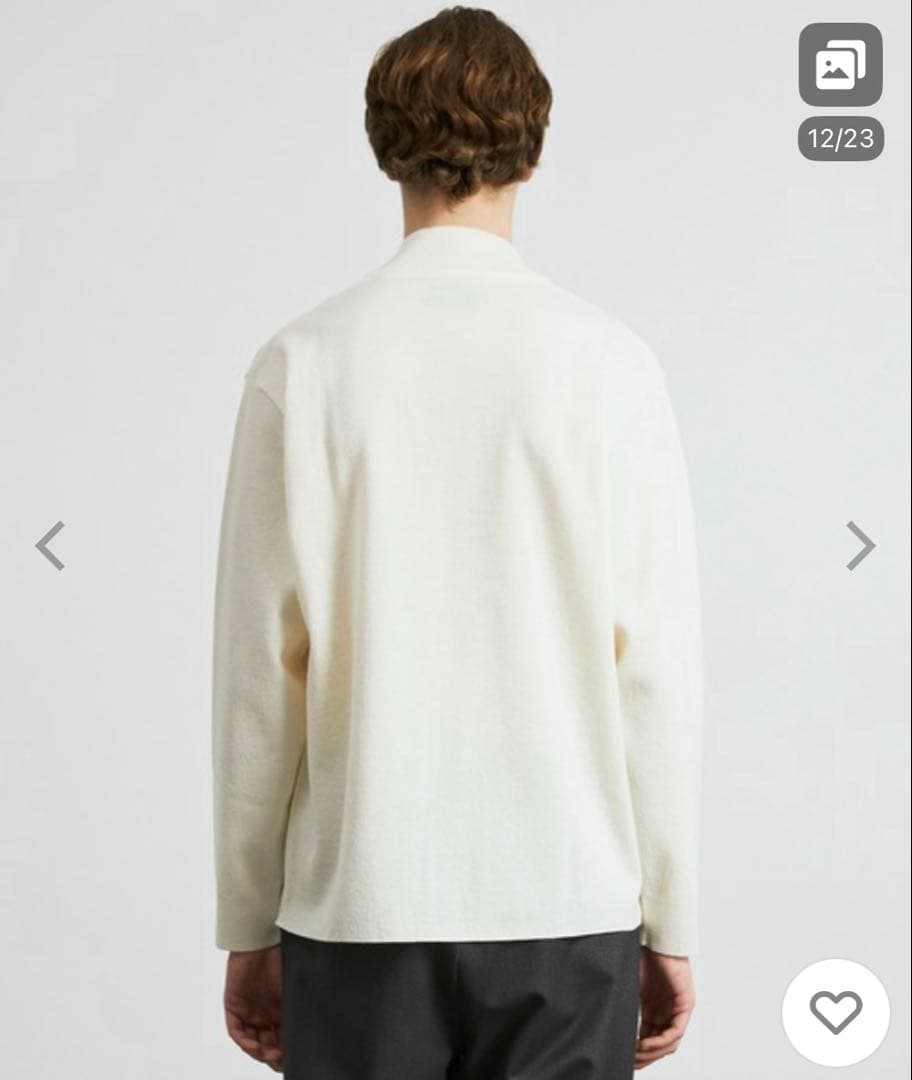Viewport: 912px width, 1080px height.
Task: Add this item to favorites
Action: click(835, 1012)
